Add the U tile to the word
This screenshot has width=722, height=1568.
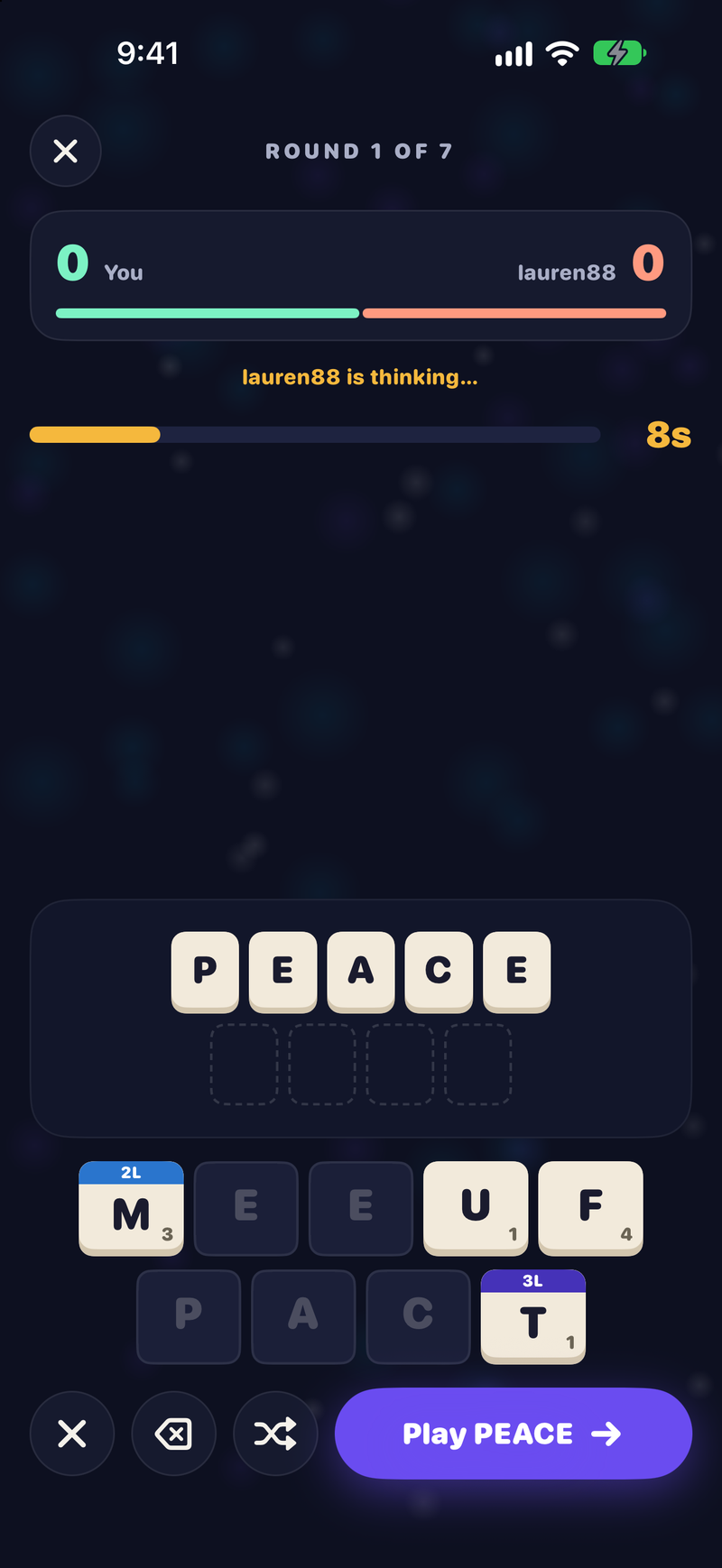pyautogui.click(x=476, y=1208)
